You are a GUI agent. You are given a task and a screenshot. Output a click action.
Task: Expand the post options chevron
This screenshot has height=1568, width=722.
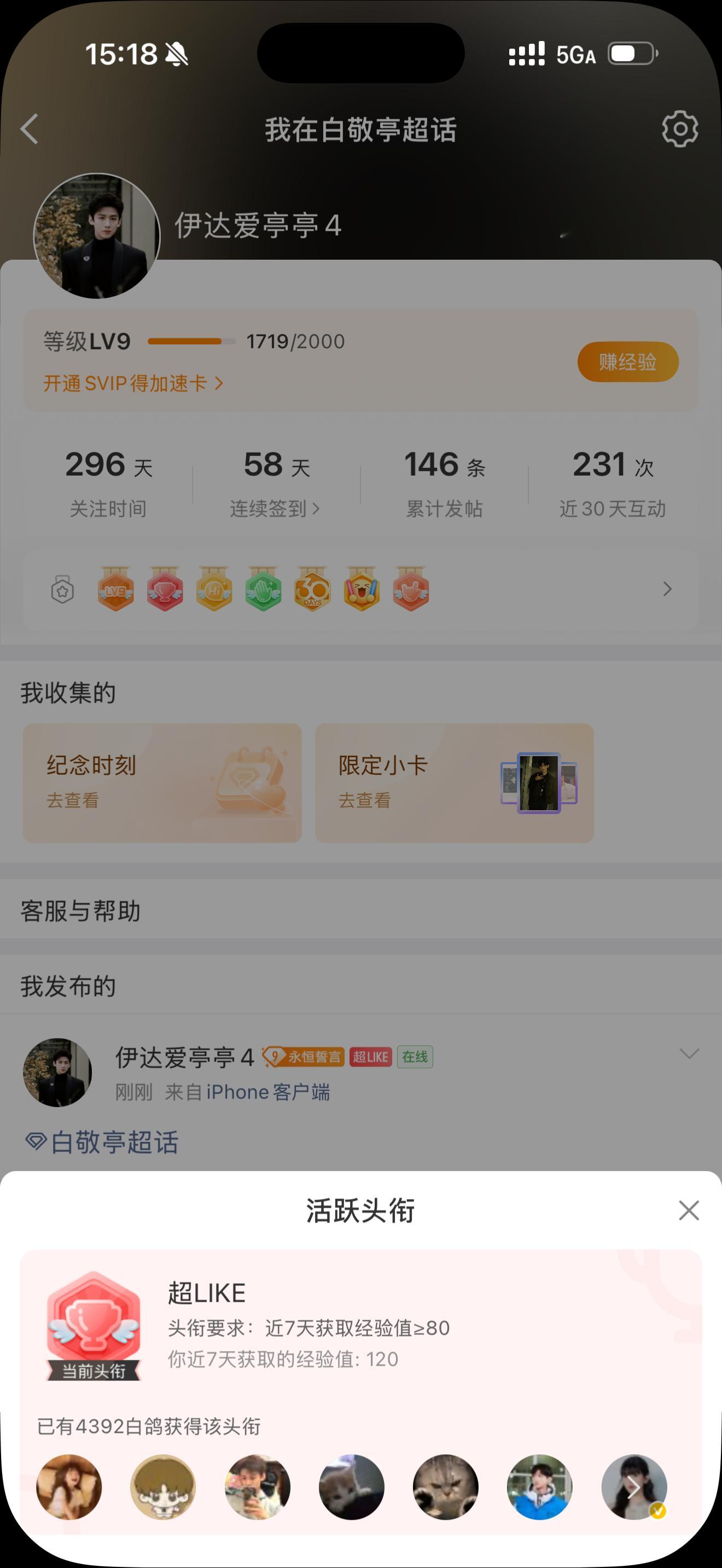click(x=689, y=1053)
